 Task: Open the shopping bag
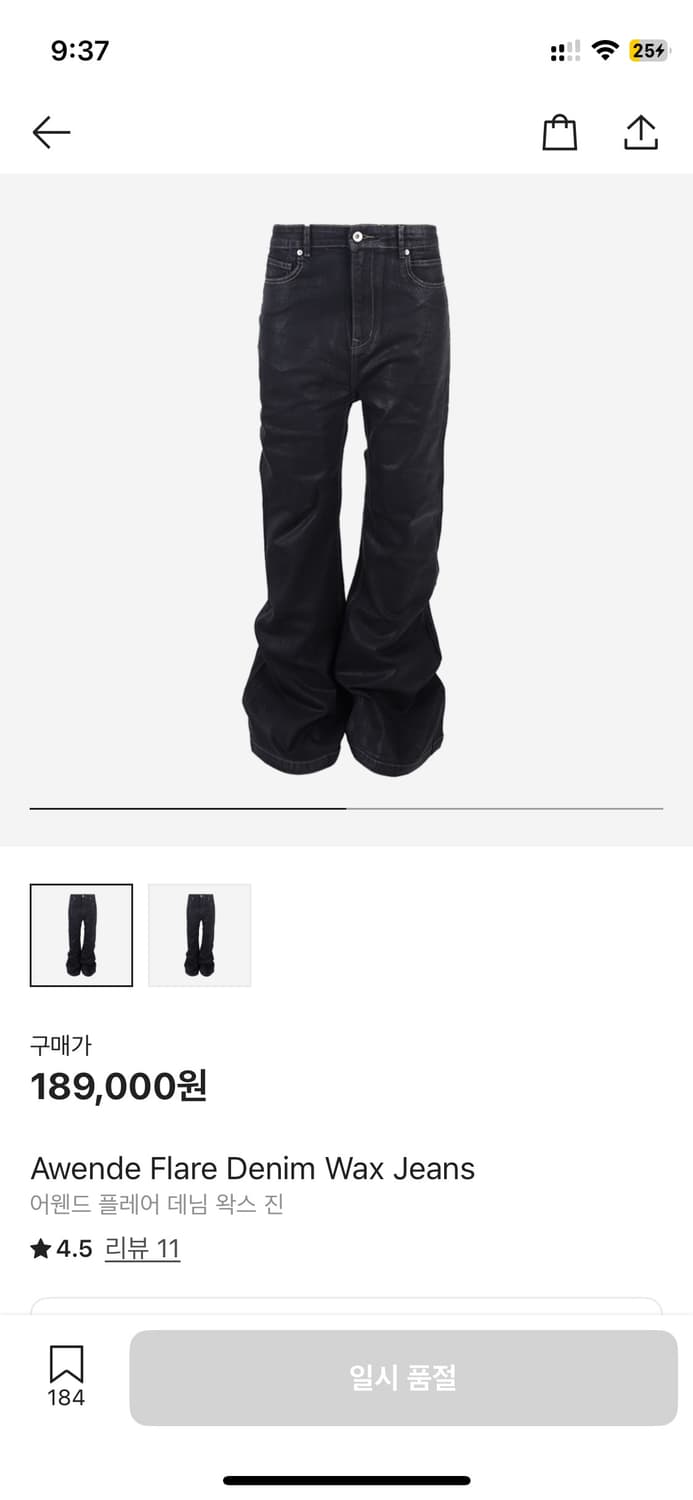(560, 132)
